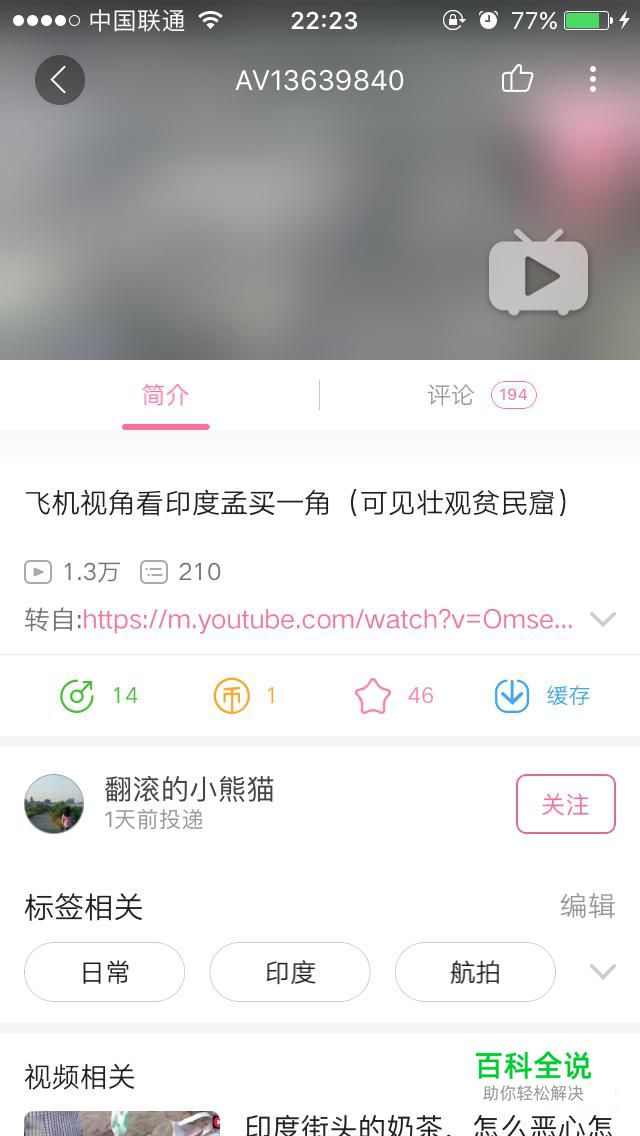Switch to the 简介 tab

coord(165,396)
